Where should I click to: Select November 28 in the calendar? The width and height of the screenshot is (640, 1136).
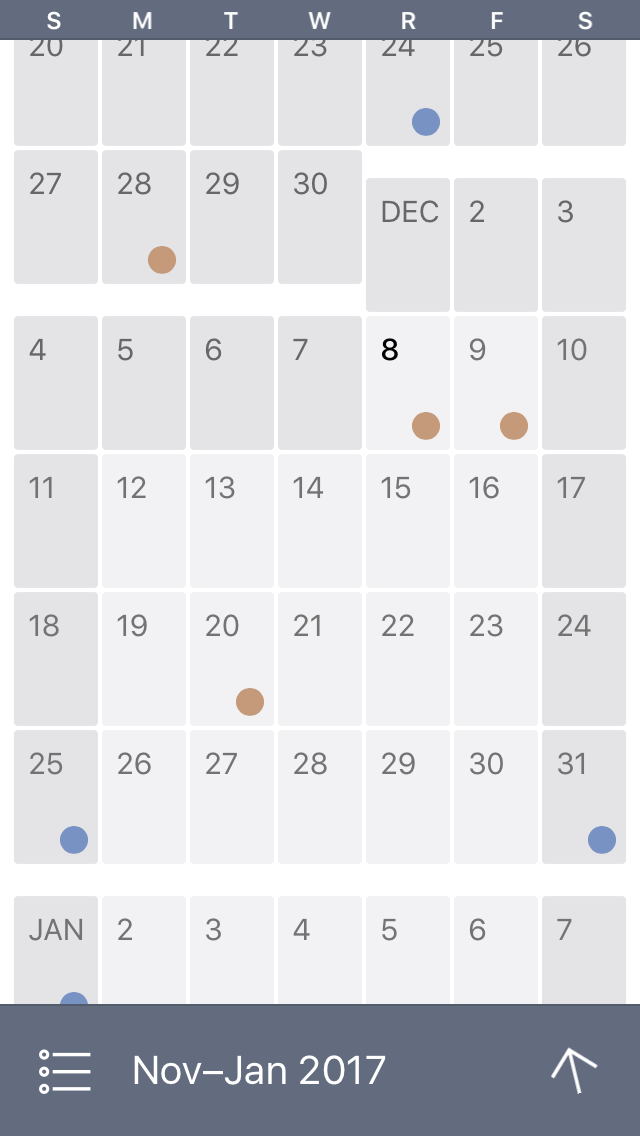click(x=144, y=217)
